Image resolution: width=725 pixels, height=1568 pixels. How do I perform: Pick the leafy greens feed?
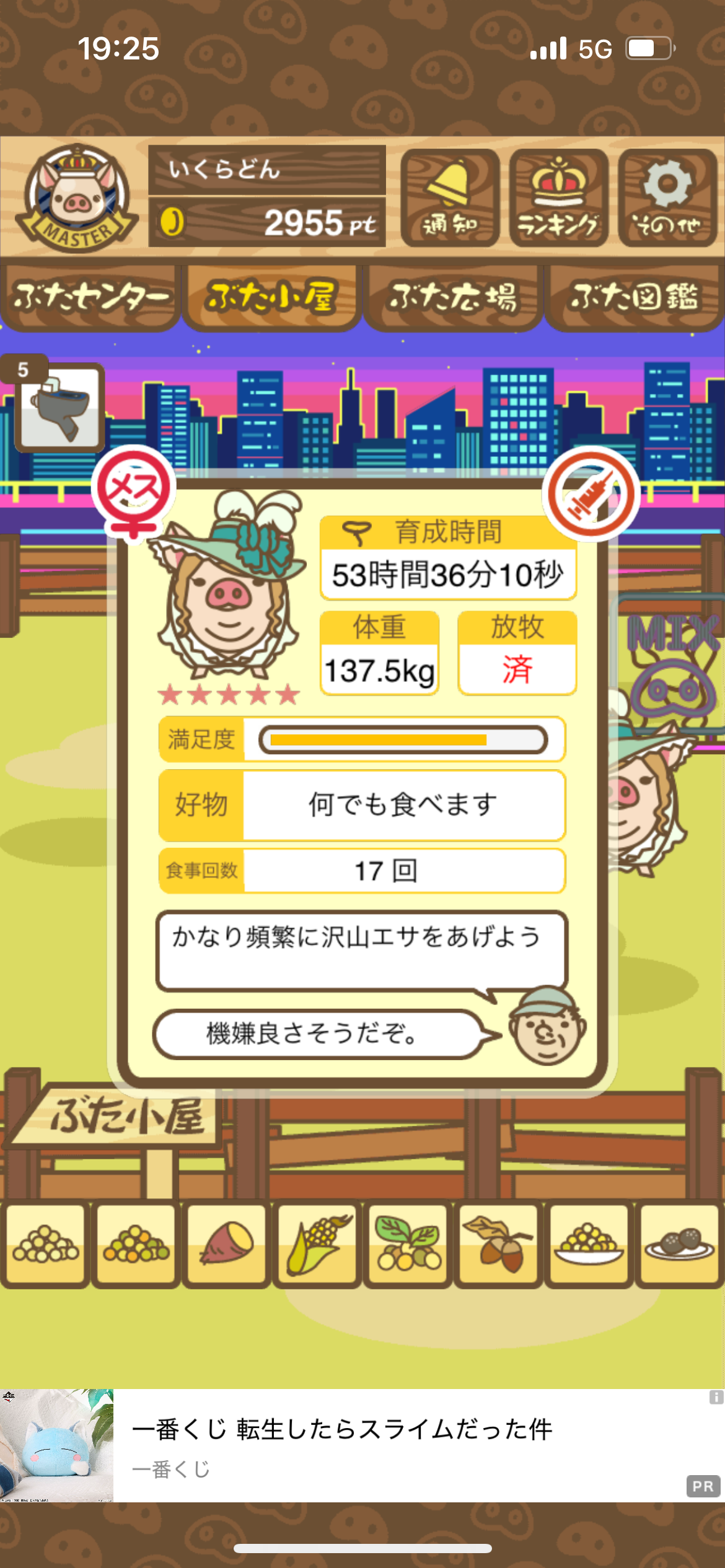(x=408, y=1243)
